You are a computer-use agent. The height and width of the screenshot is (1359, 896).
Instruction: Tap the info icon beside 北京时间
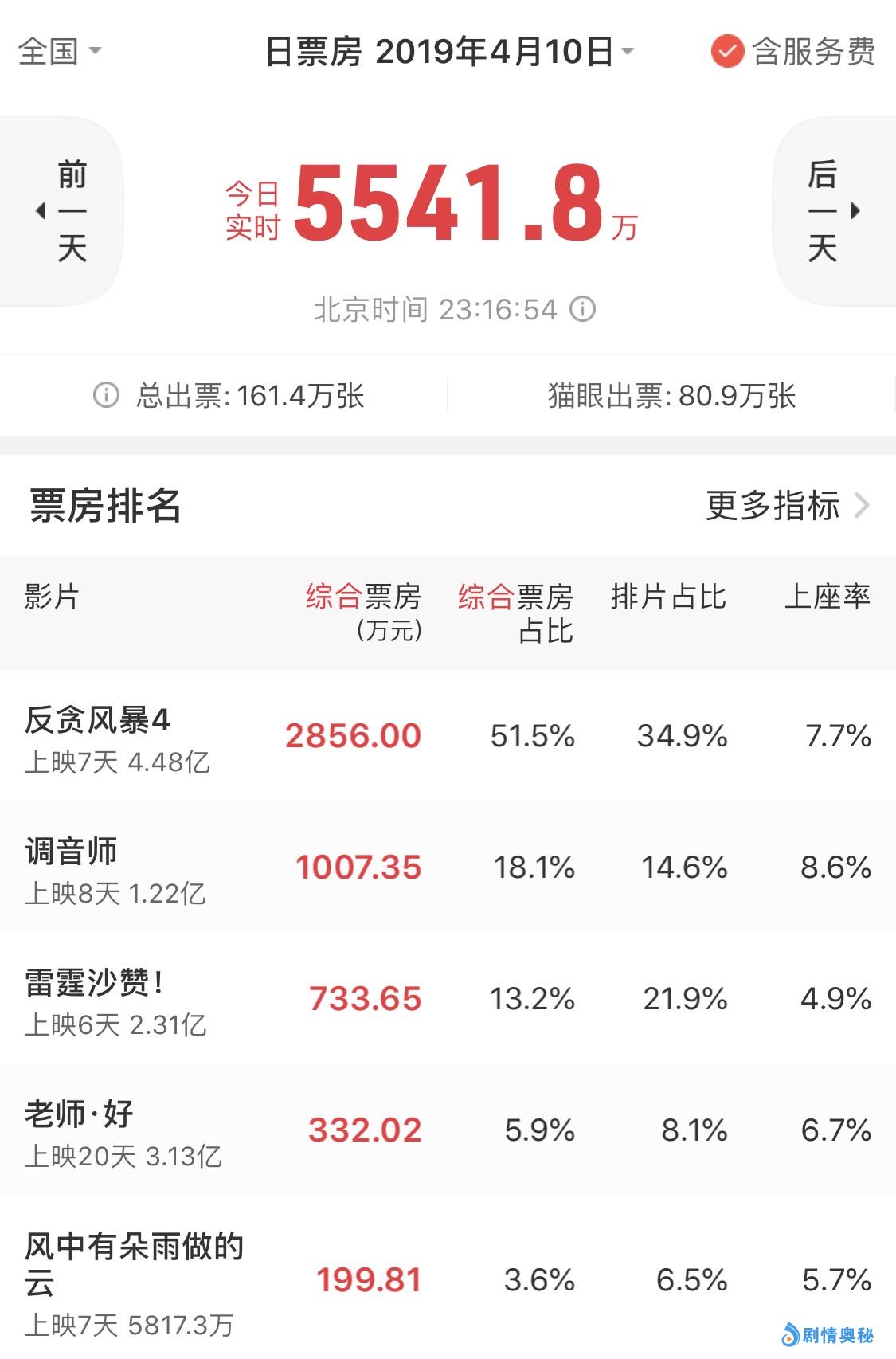[583, 309]
